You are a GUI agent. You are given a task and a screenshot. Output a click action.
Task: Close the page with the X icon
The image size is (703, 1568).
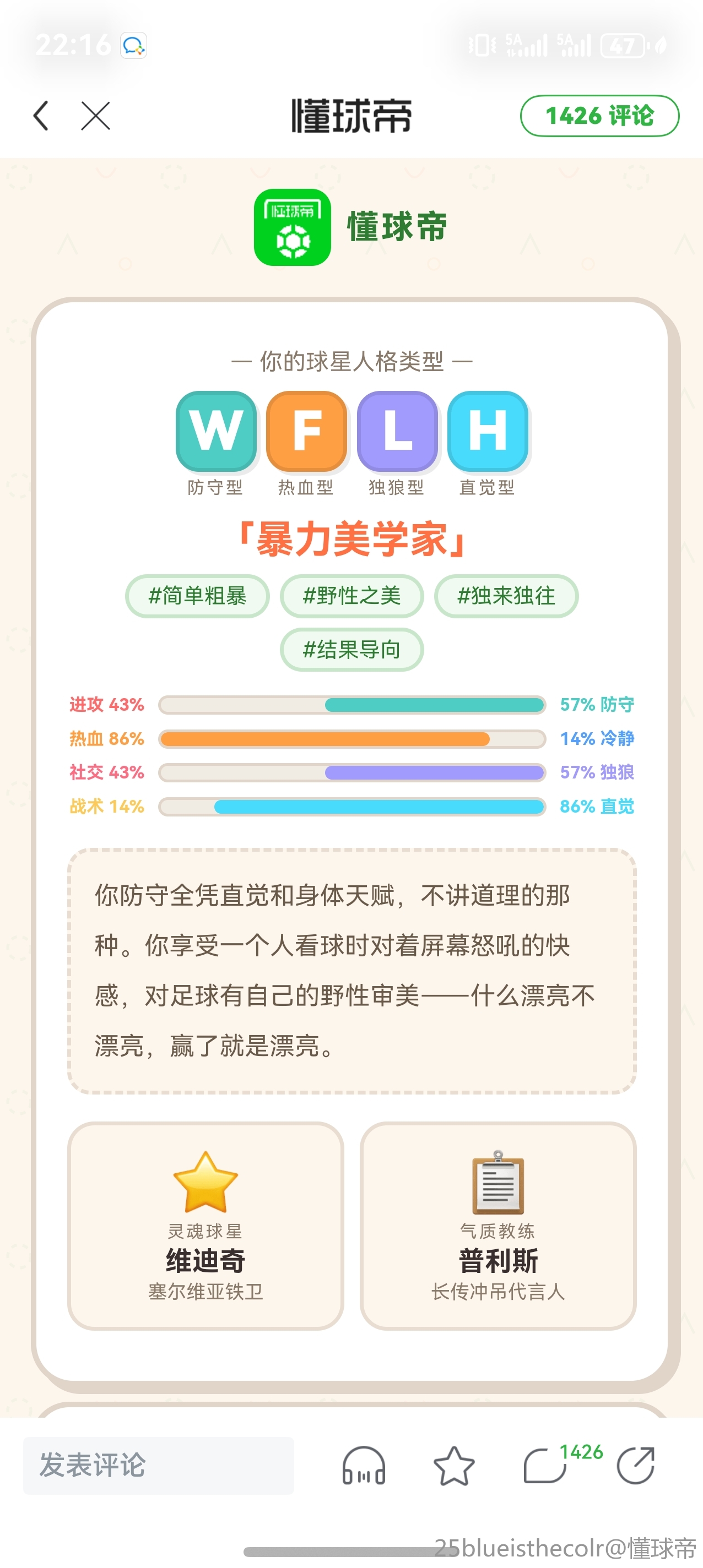(x=96, y=116)
